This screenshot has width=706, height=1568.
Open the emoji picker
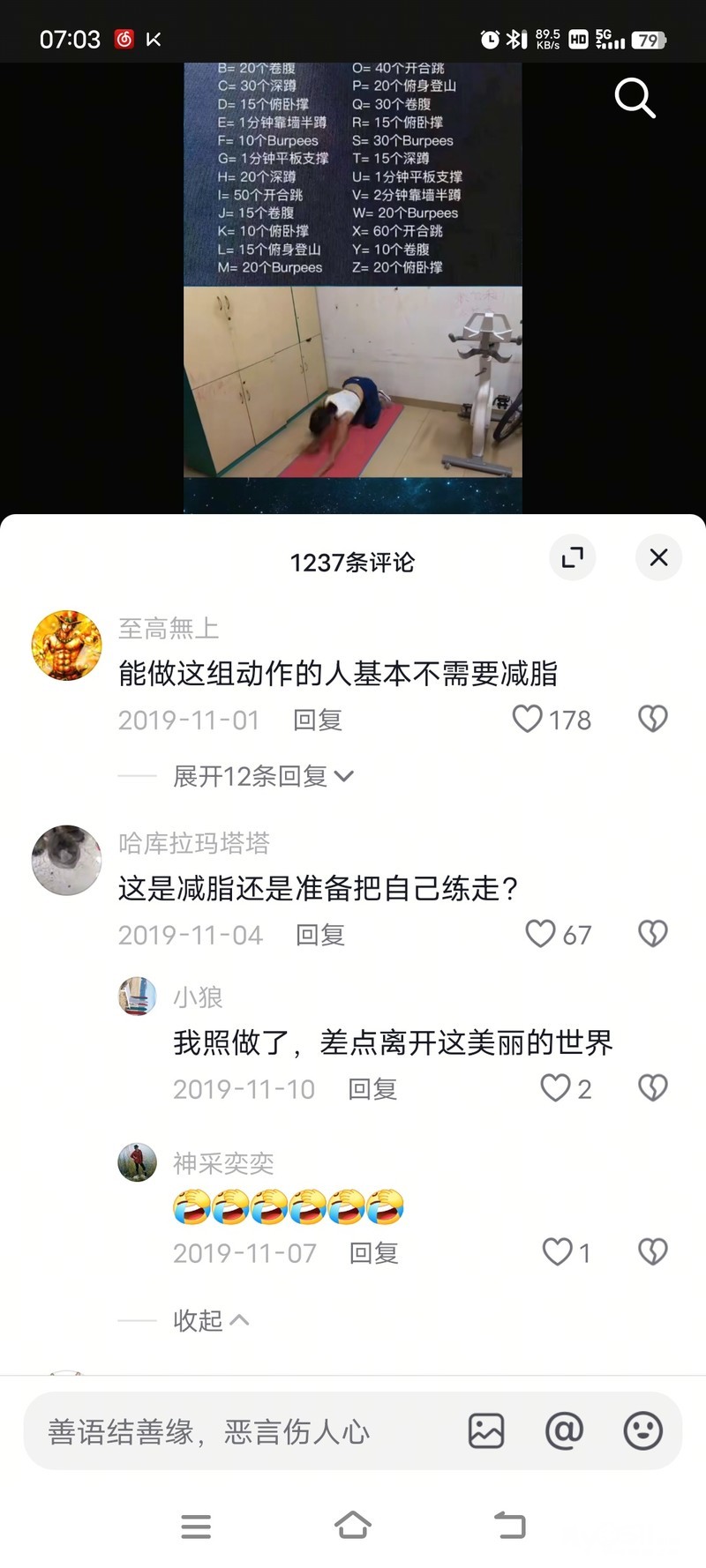642,1430
